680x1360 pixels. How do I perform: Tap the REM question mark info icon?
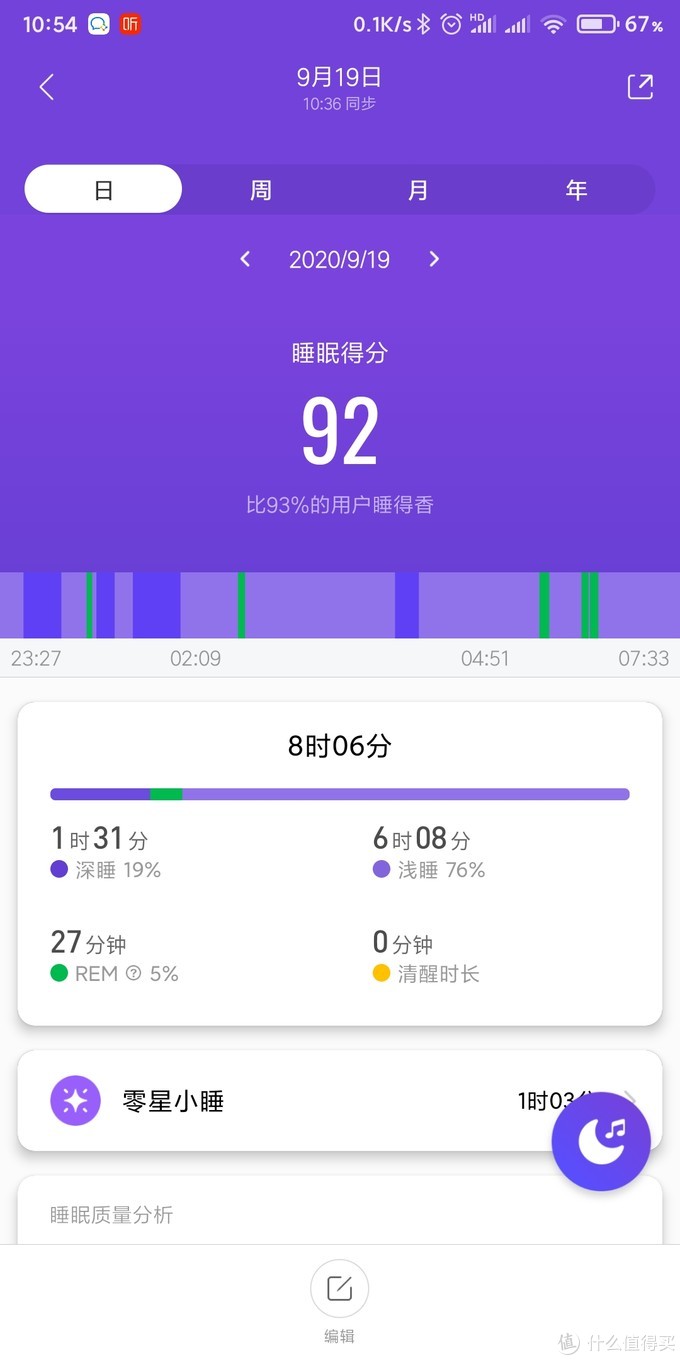tap(134, 973)
